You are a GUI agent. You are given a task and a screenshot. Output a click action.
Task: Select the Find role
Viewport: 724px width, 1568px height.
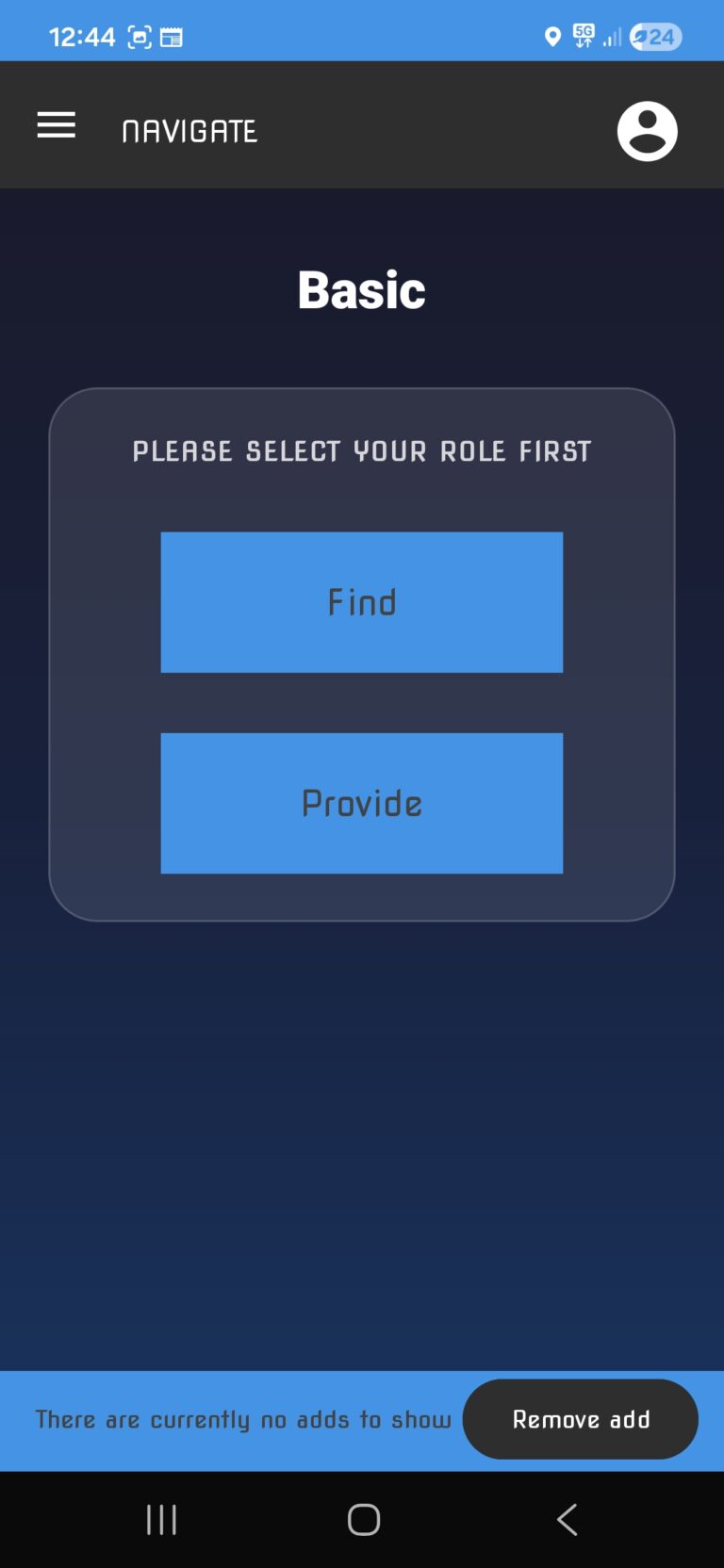(x=362, y=602)
